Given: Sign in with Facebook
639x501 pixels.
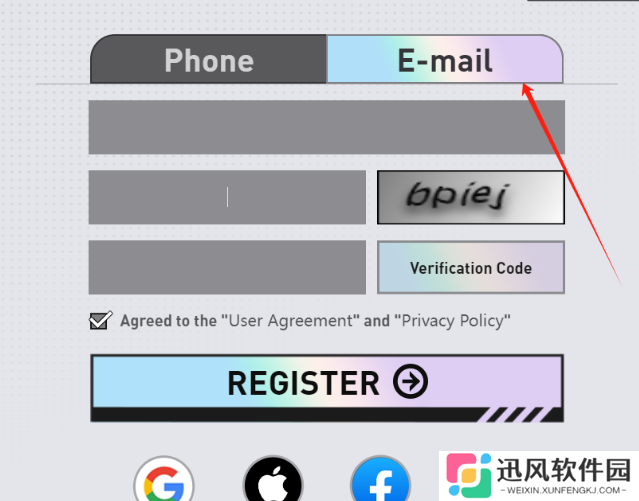Looking at the screenshot, I should point(381,484).
